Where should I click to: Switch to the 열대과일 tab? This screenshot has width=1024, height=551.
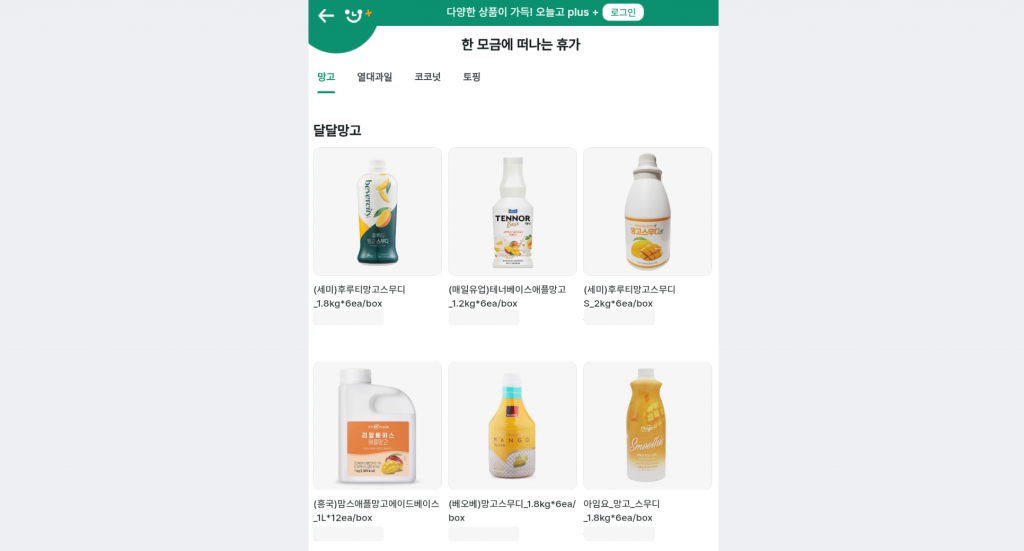click(374, 77)
